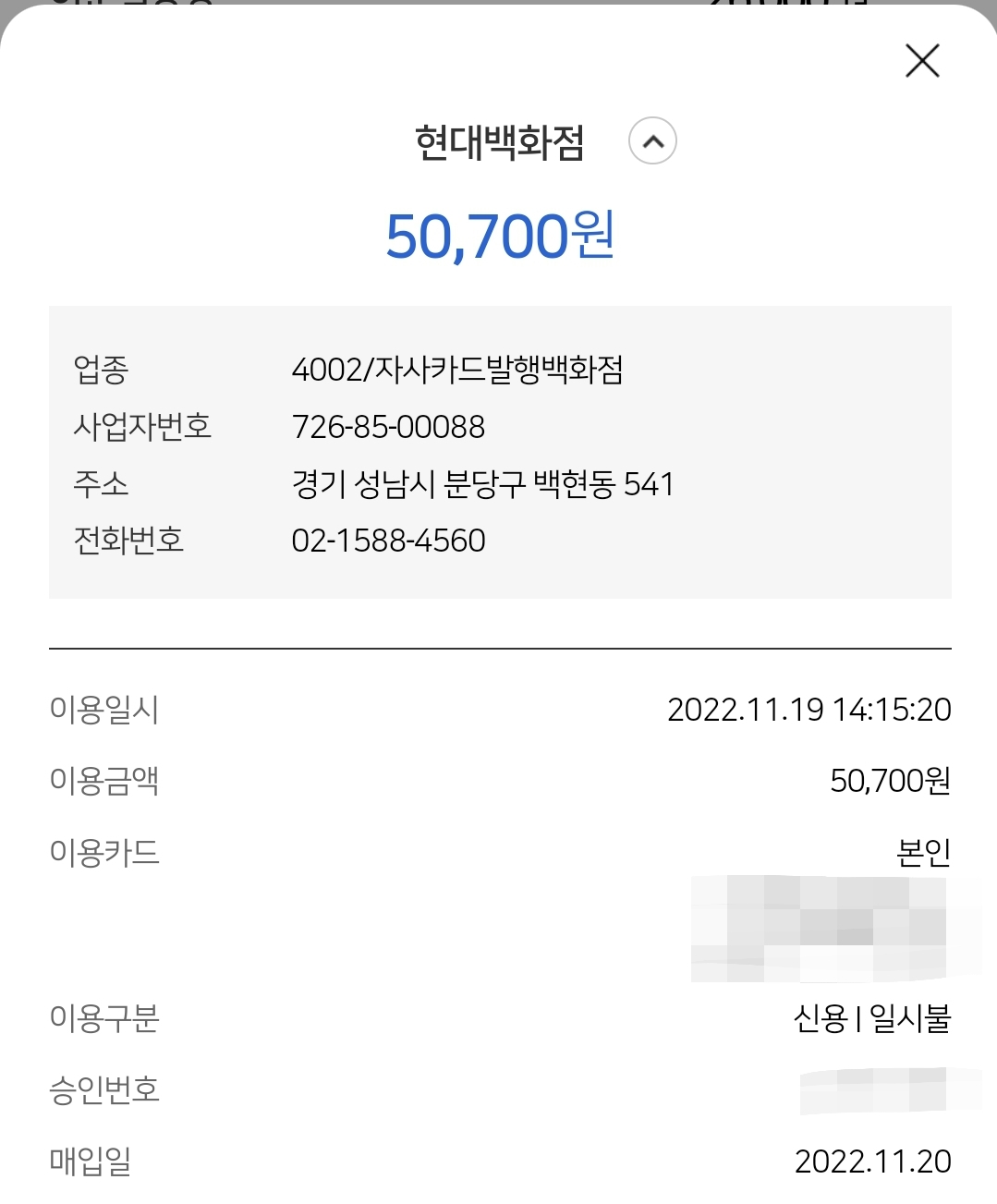Image resolution: width=997 pixels, height=1204 pixels.
Task: Close the transaction detail sheet
Action: [x=921, y=61]
